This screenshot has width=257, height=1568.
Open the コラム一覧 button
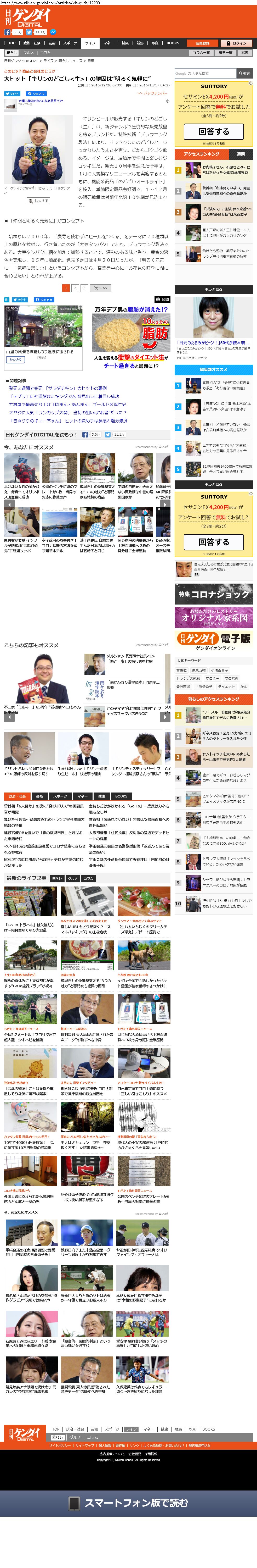coord(201,53)
